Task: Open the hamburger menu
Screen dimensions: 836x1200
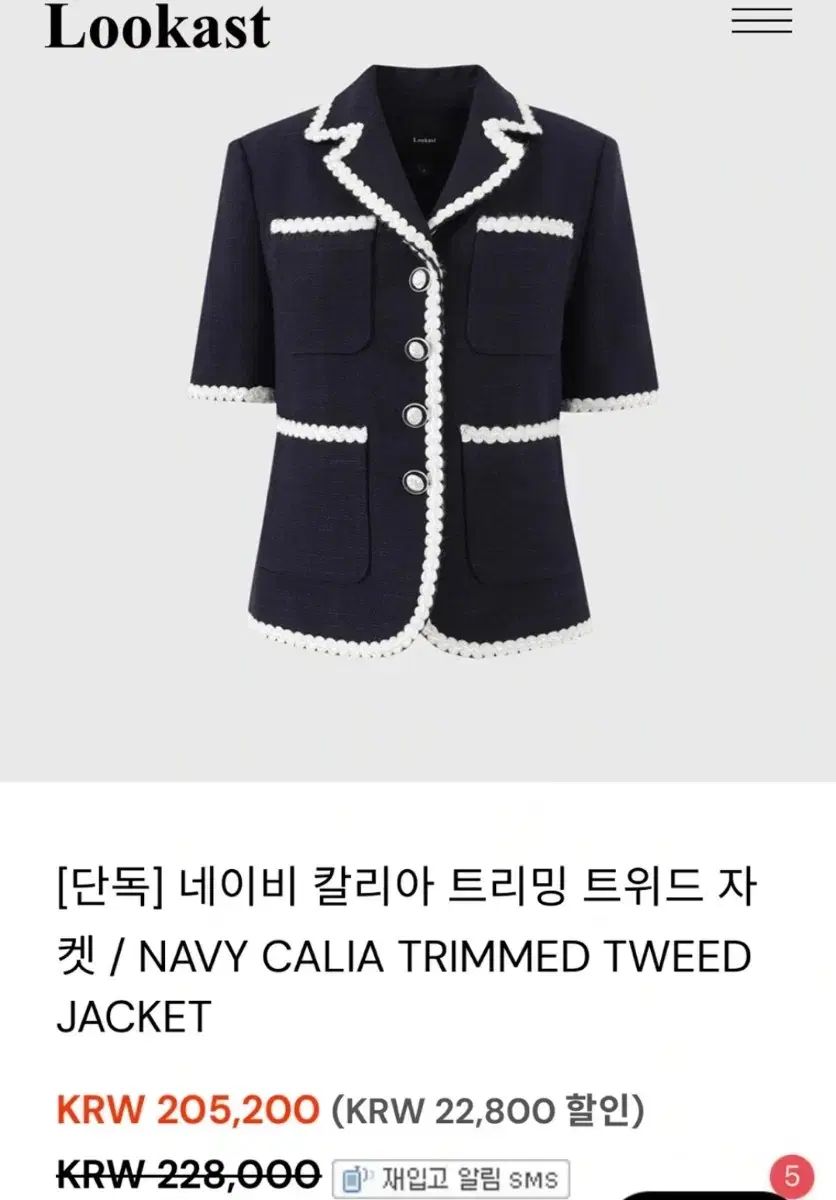Action: tap(761, 22)
